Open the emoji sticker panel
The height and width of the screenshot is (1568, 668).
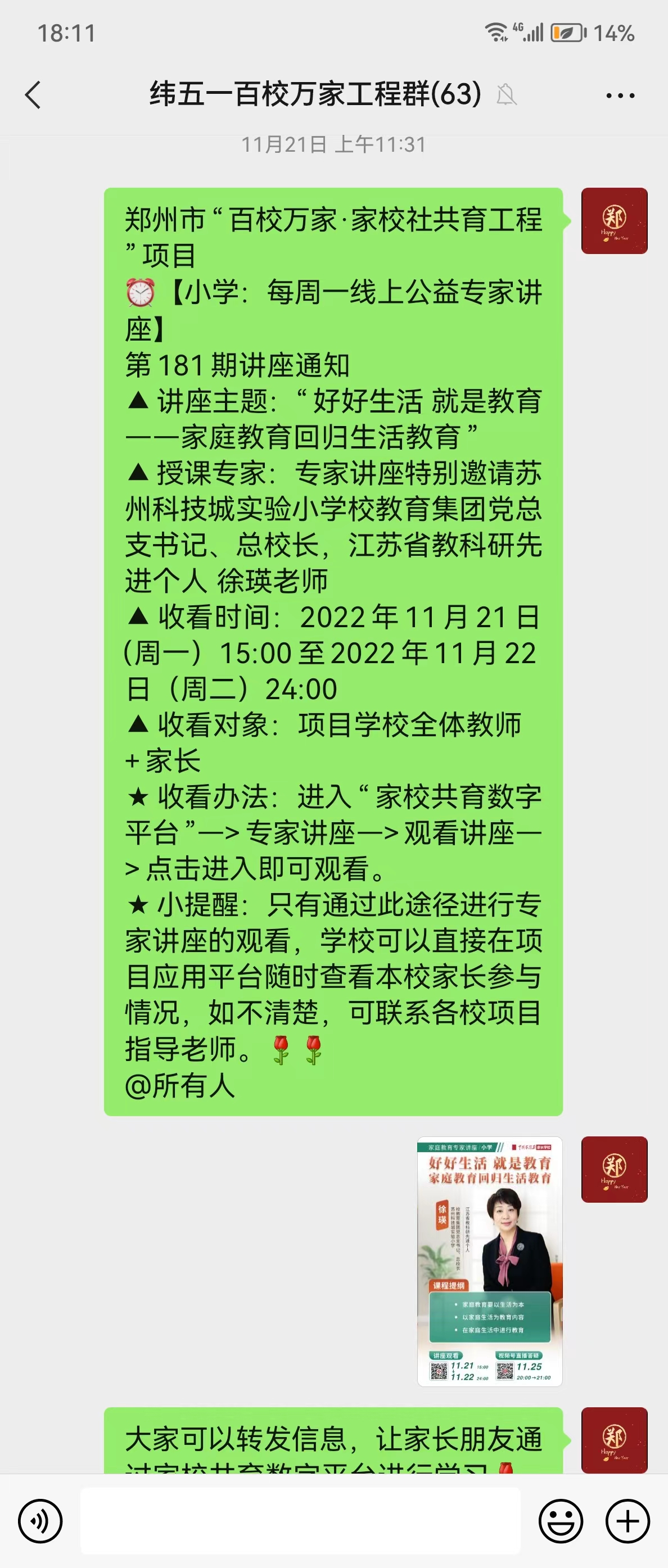click(x=560, y=1521)
